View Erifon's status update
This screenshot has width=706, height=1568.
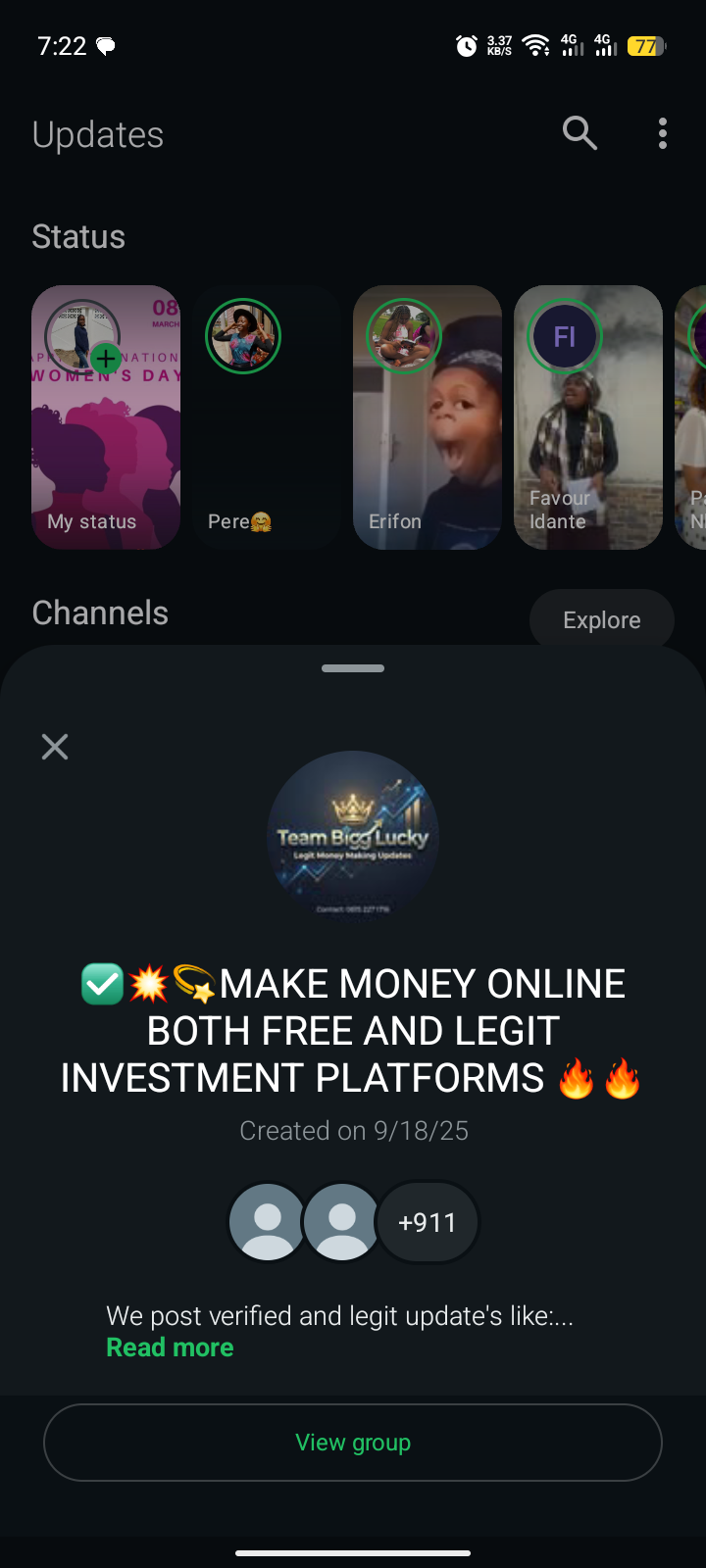pyautogui.click(x=428, y=417)
